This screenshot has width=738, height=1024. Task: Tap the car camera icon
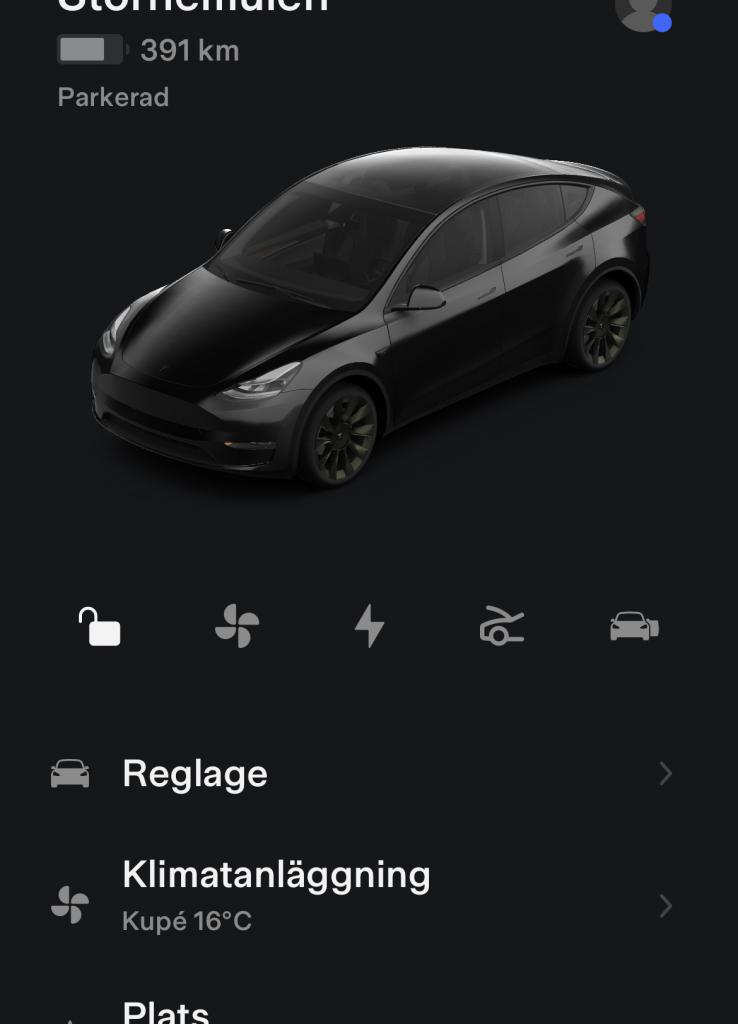coord(634,627)
